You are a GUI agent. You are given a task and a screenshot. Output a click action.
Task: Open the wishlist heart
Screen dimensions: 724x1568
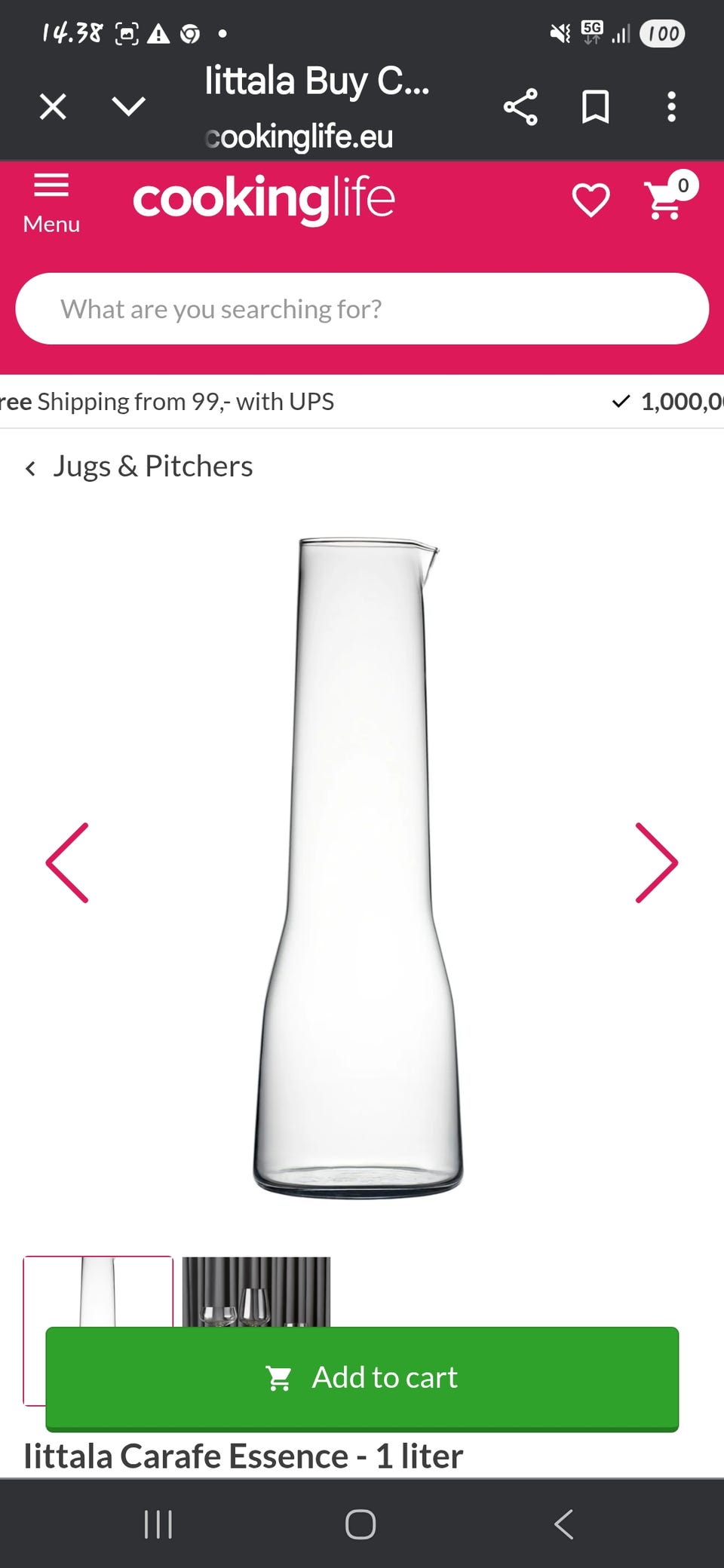tap(591, 201)
